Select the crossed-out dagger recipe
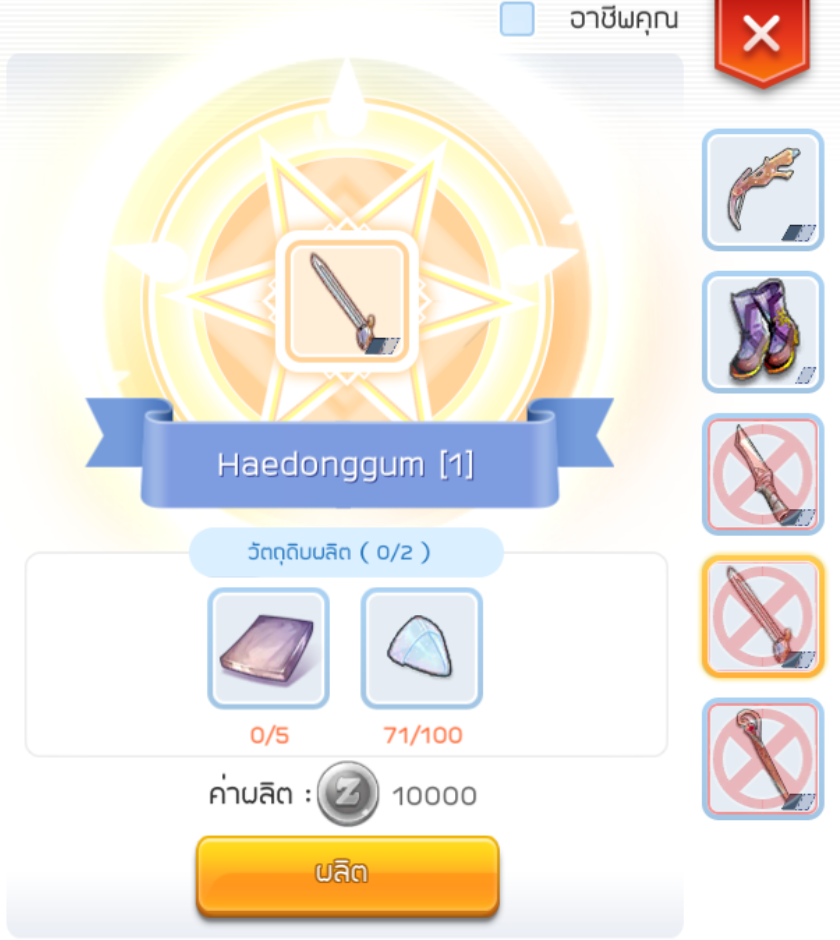Viewport: 840px width, 940px height. tap(762, 474)
